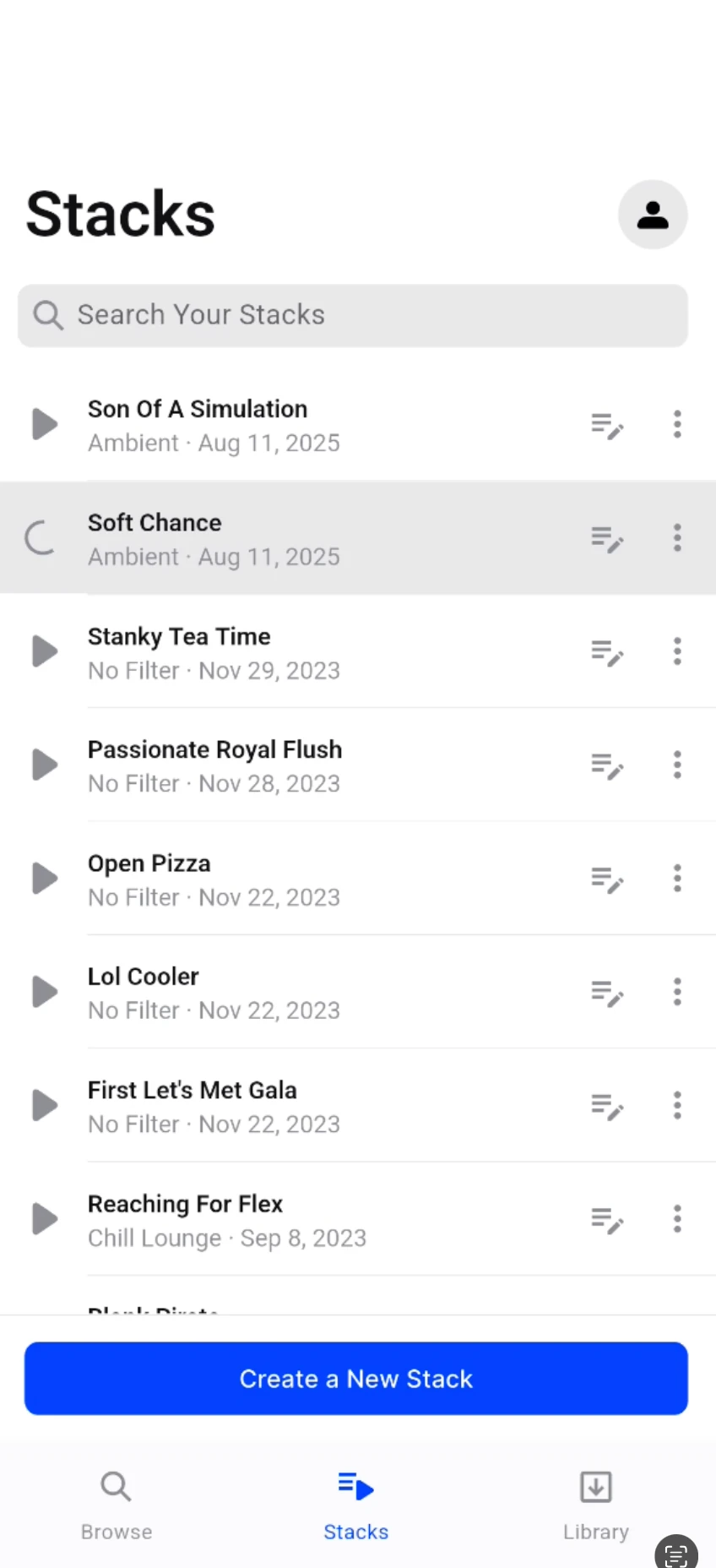Click the Soft Chance loading spinner
This screenshot has width=716, height=1568.
click(x=41, y=537)
